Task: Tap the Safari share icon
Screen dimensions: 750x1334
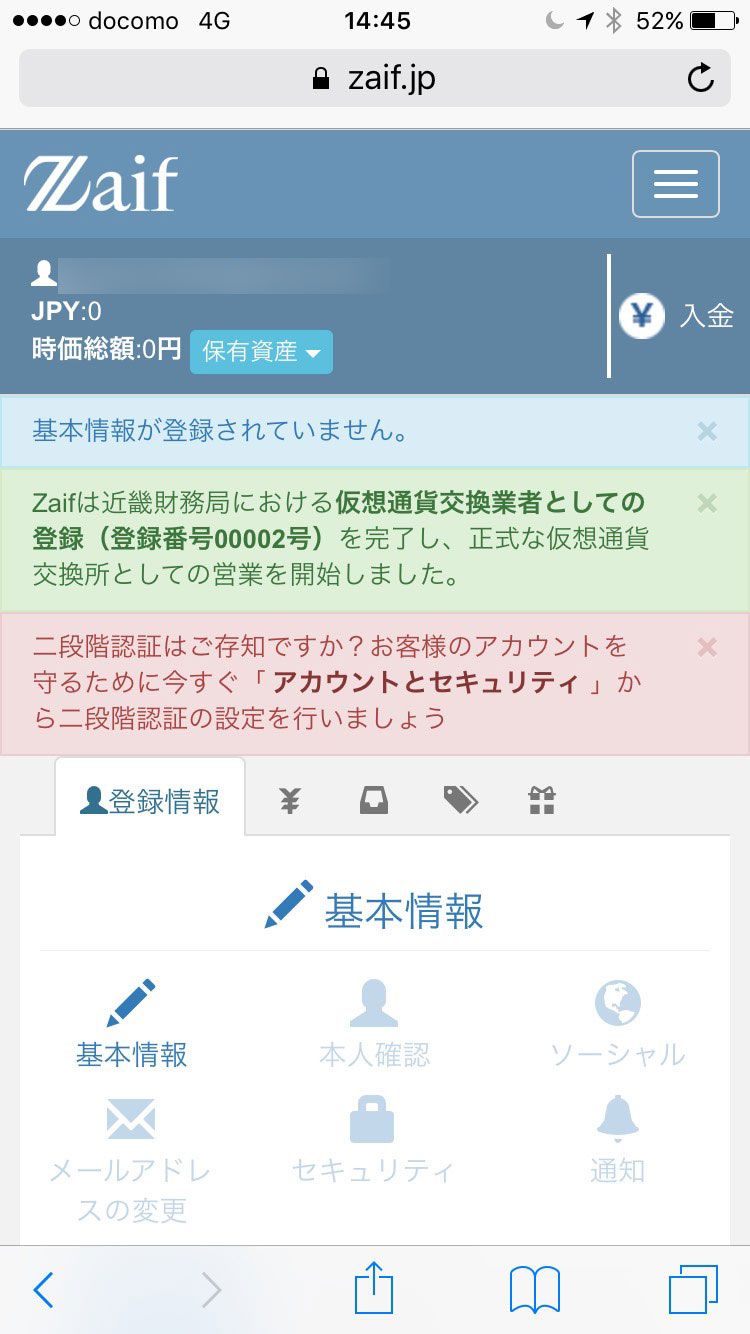Action: (x=374, y=1289)
